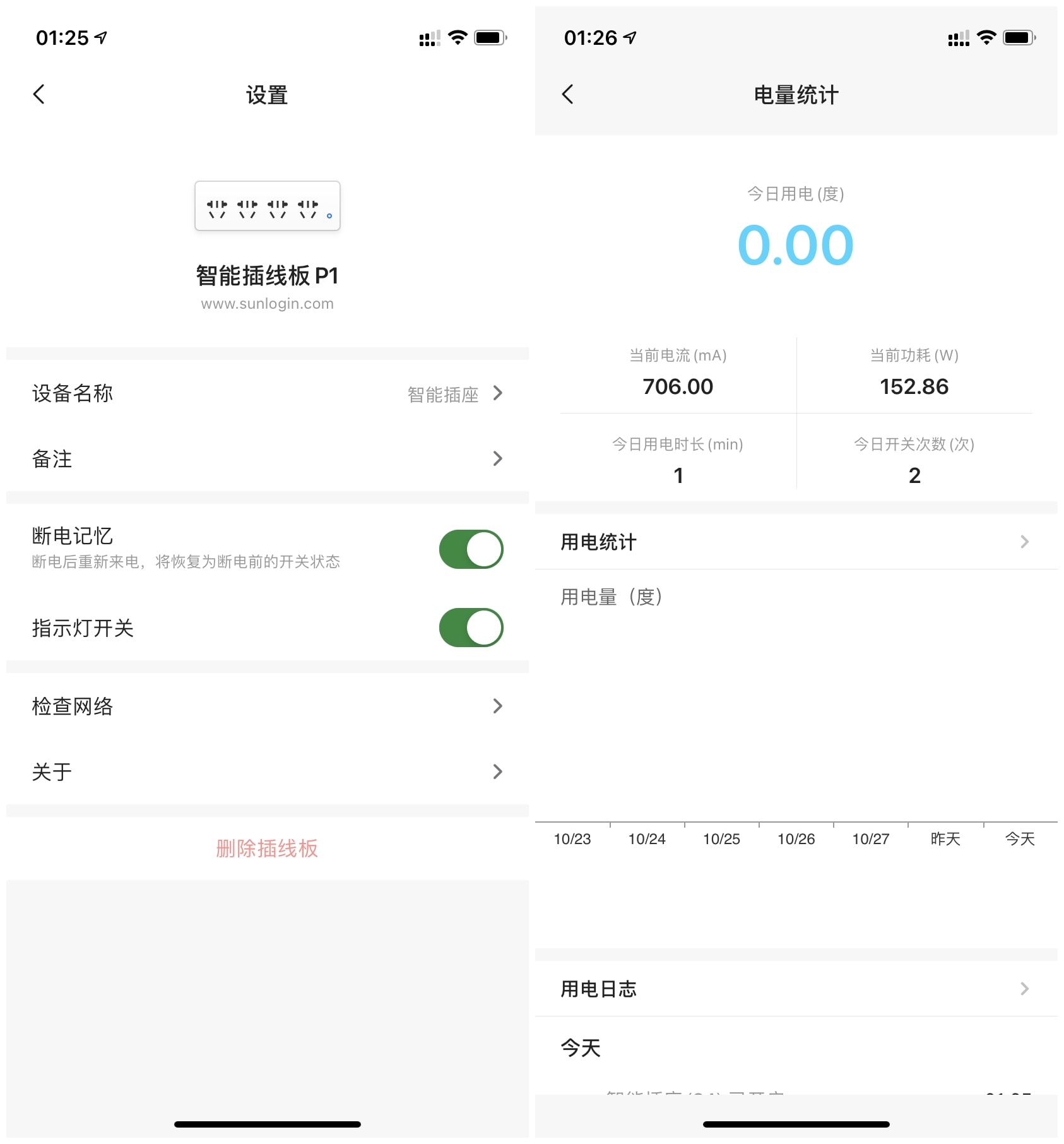Tap 删除插线板 to remove the device
Screen dimensions: 1064x1144
267,849
